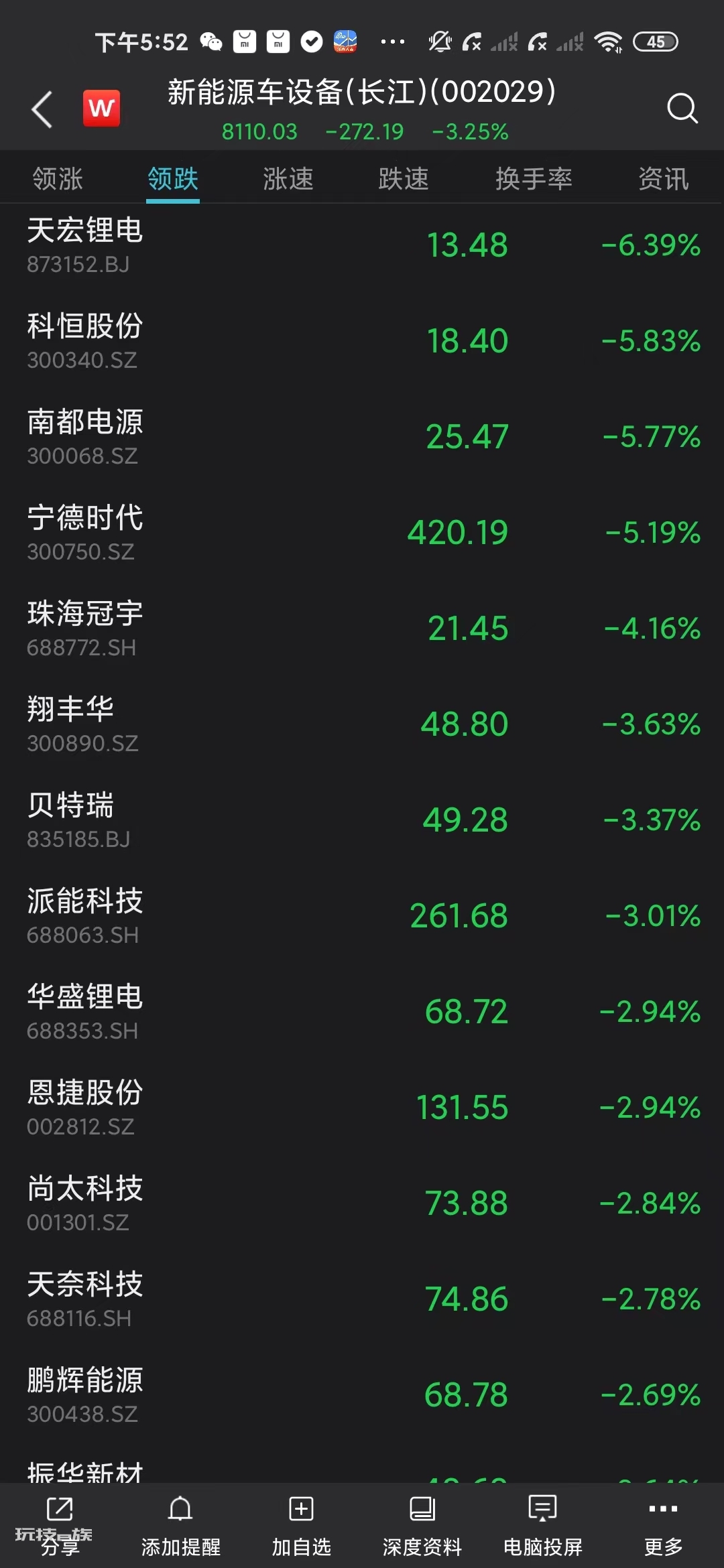This screenshot has width=724, height=1568.
Task: Open stock 派能科技 688063.SH
Action: coord(362,917)
